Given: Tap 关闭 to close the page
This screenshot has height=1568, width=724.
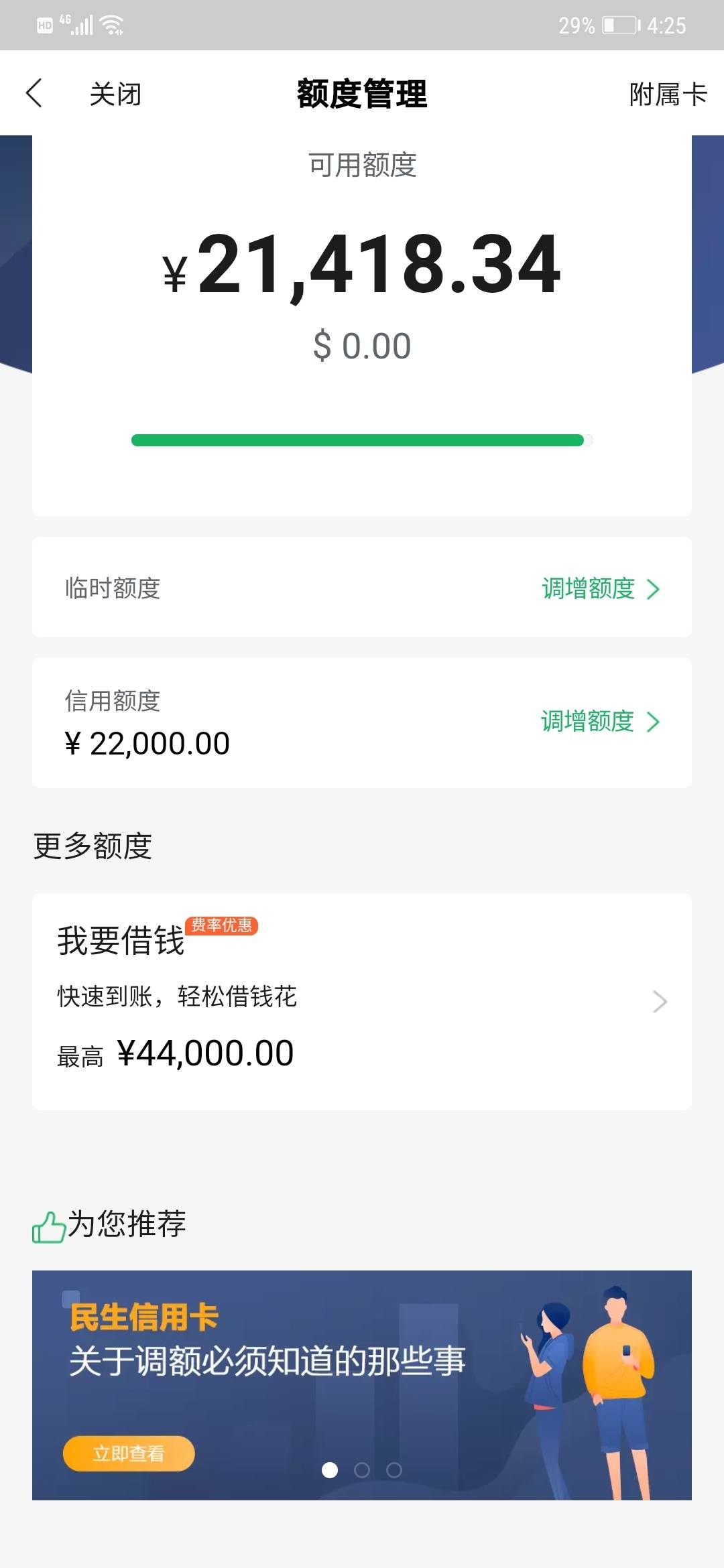Looking at the screenshot, I should pyautogui.click(x=115, y=94).
